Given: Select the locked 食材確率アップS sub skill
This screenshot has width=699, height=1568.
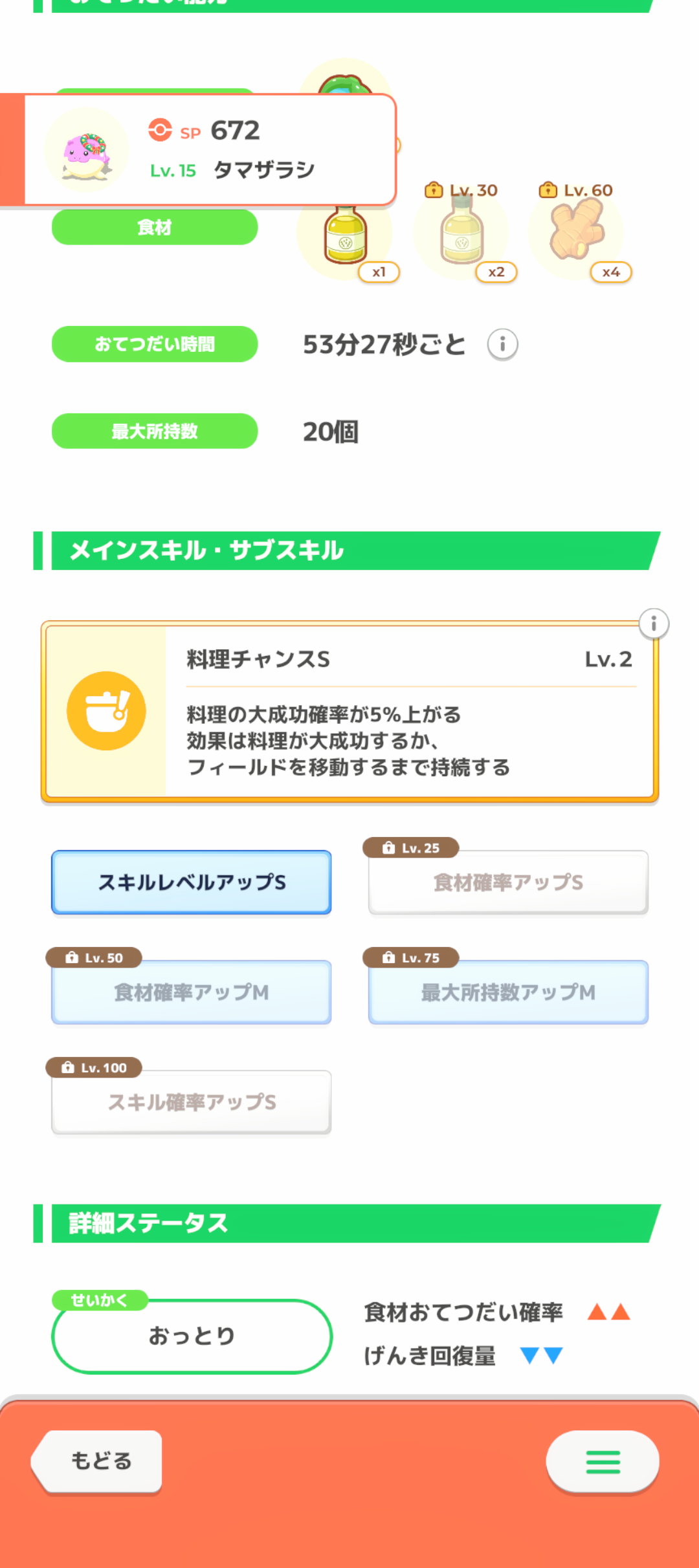Looking at the screenshot, I should tap(508, 882).
